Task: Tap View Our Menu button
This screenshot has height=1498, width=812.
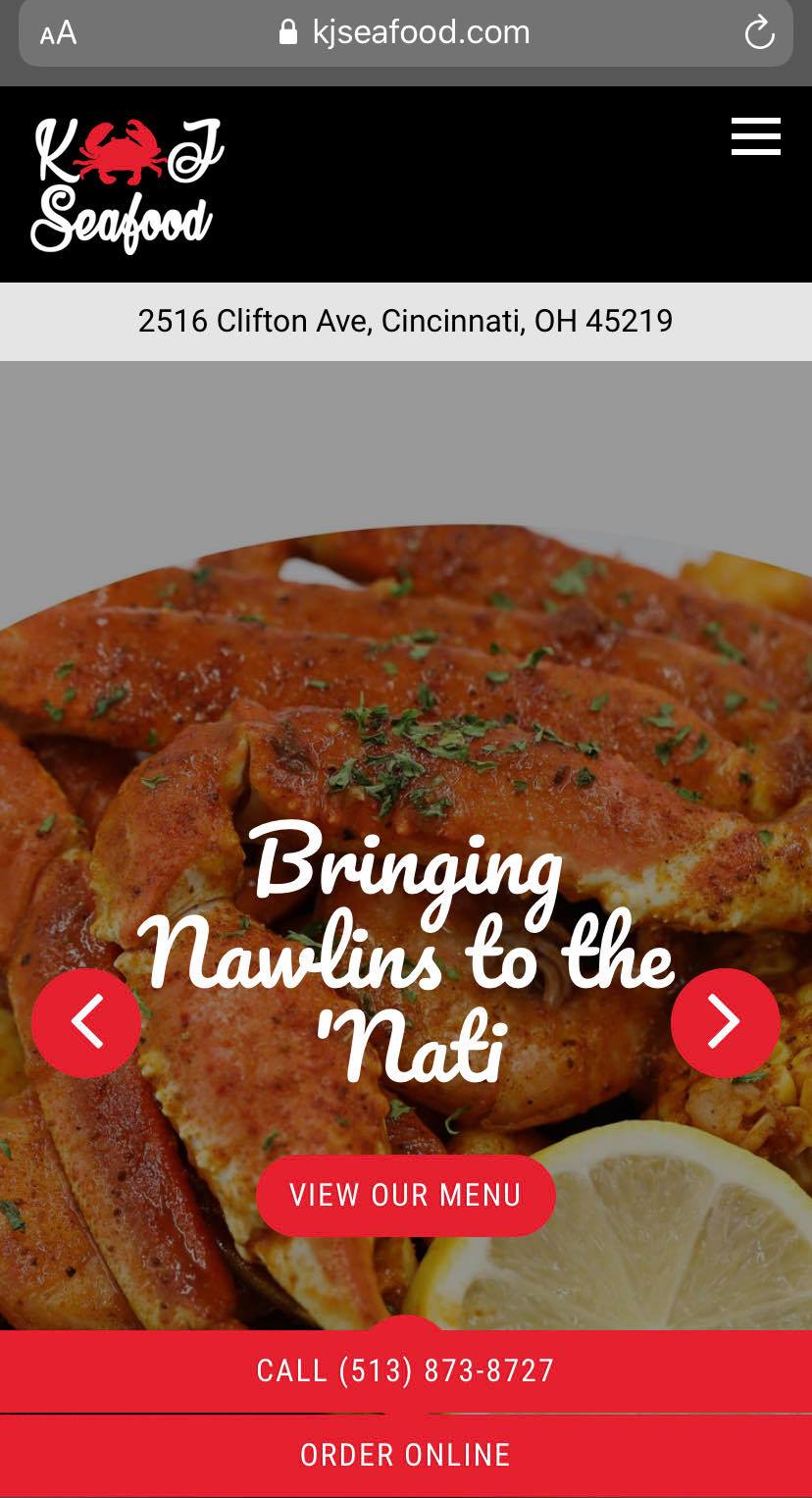Action: [405, 1195]
